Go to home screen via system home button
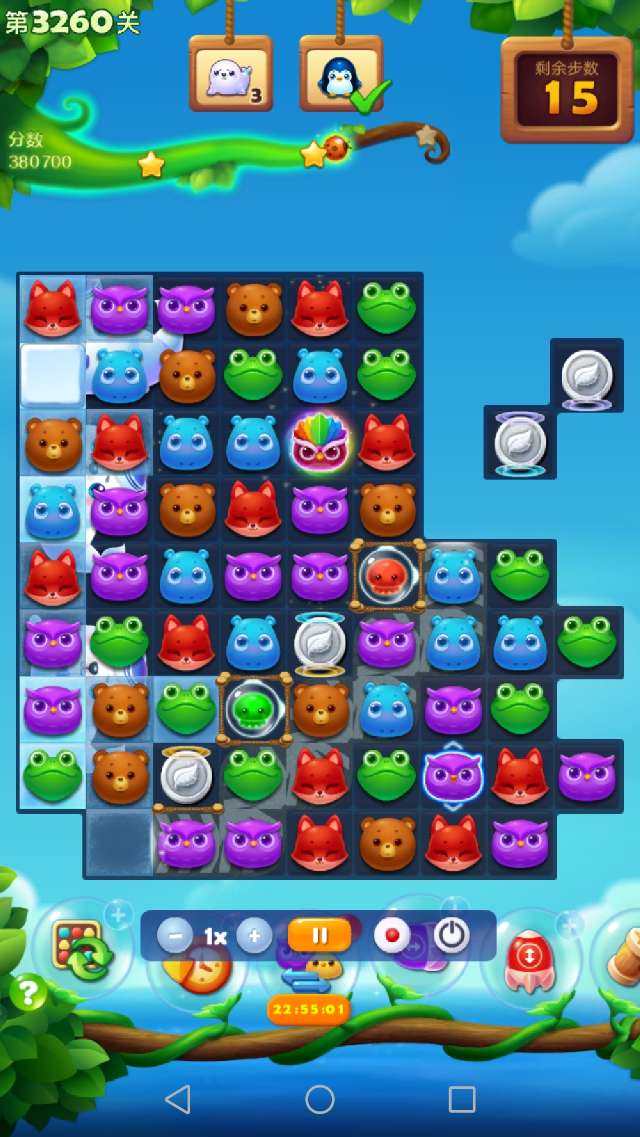 click(x=320, y=1099)
